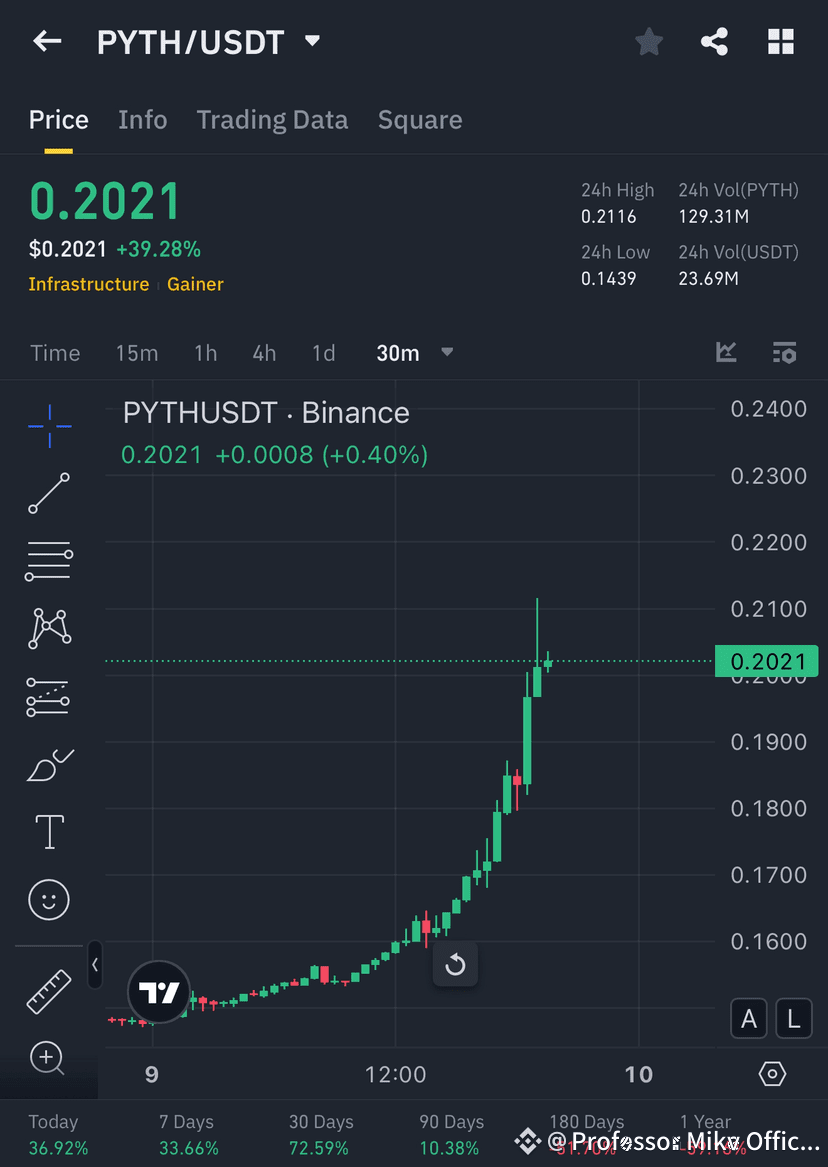Screen dimensions: 828x1167
Task: Open the Square tab
Action: (x=420, y=119)
